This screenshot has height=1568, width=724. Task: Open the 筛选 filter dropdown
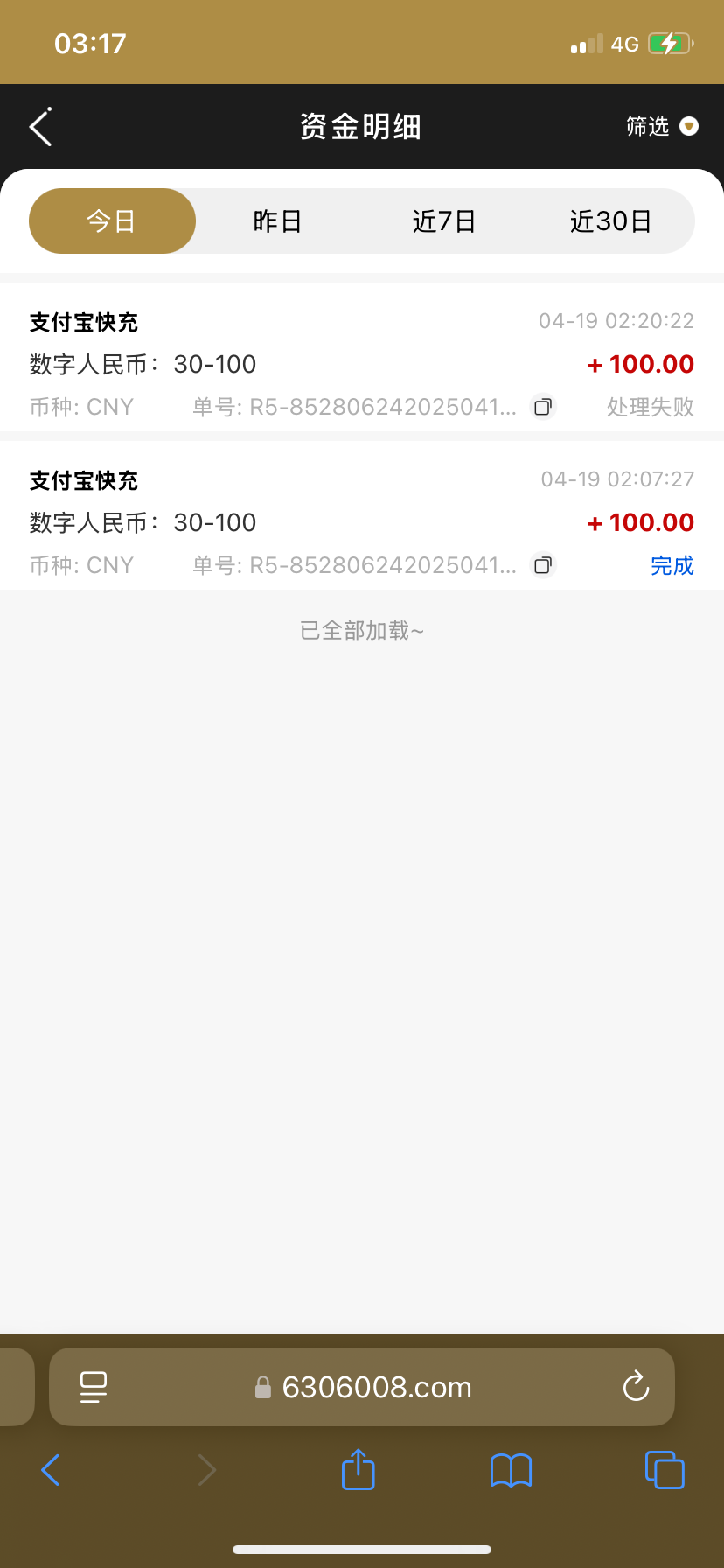662,127
